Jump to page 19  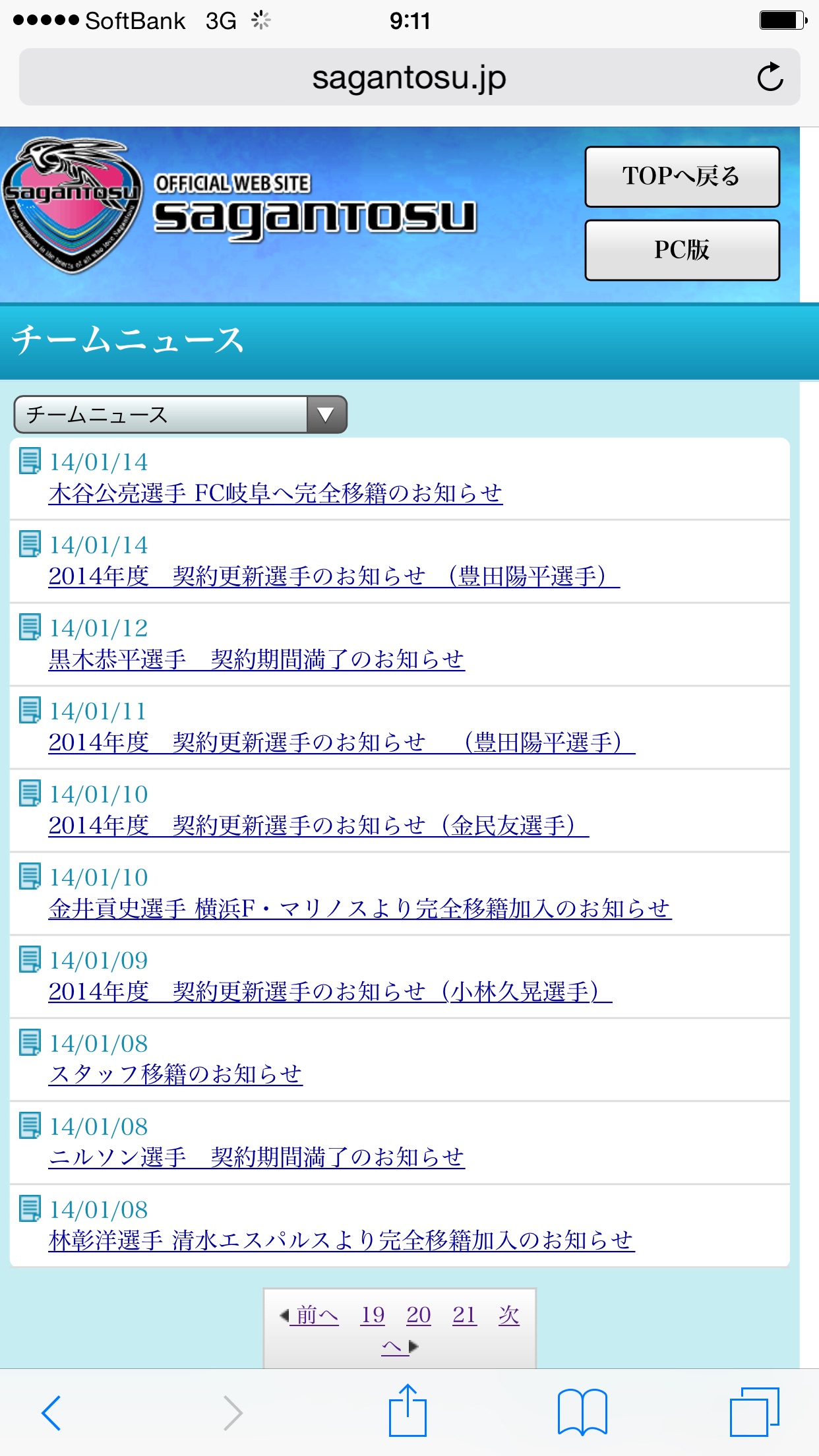[373, 1316]
